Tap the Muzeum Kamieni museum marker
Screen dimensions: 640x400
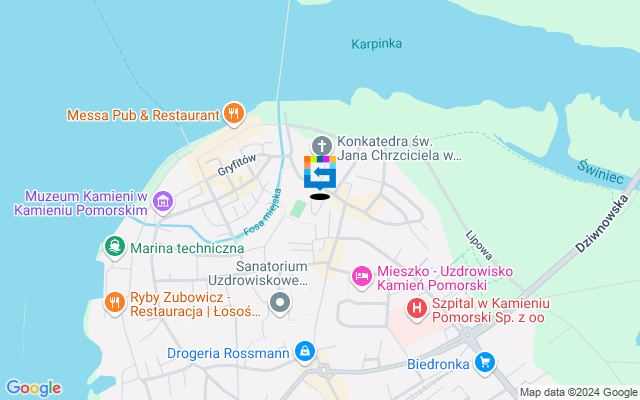point(163,203)
